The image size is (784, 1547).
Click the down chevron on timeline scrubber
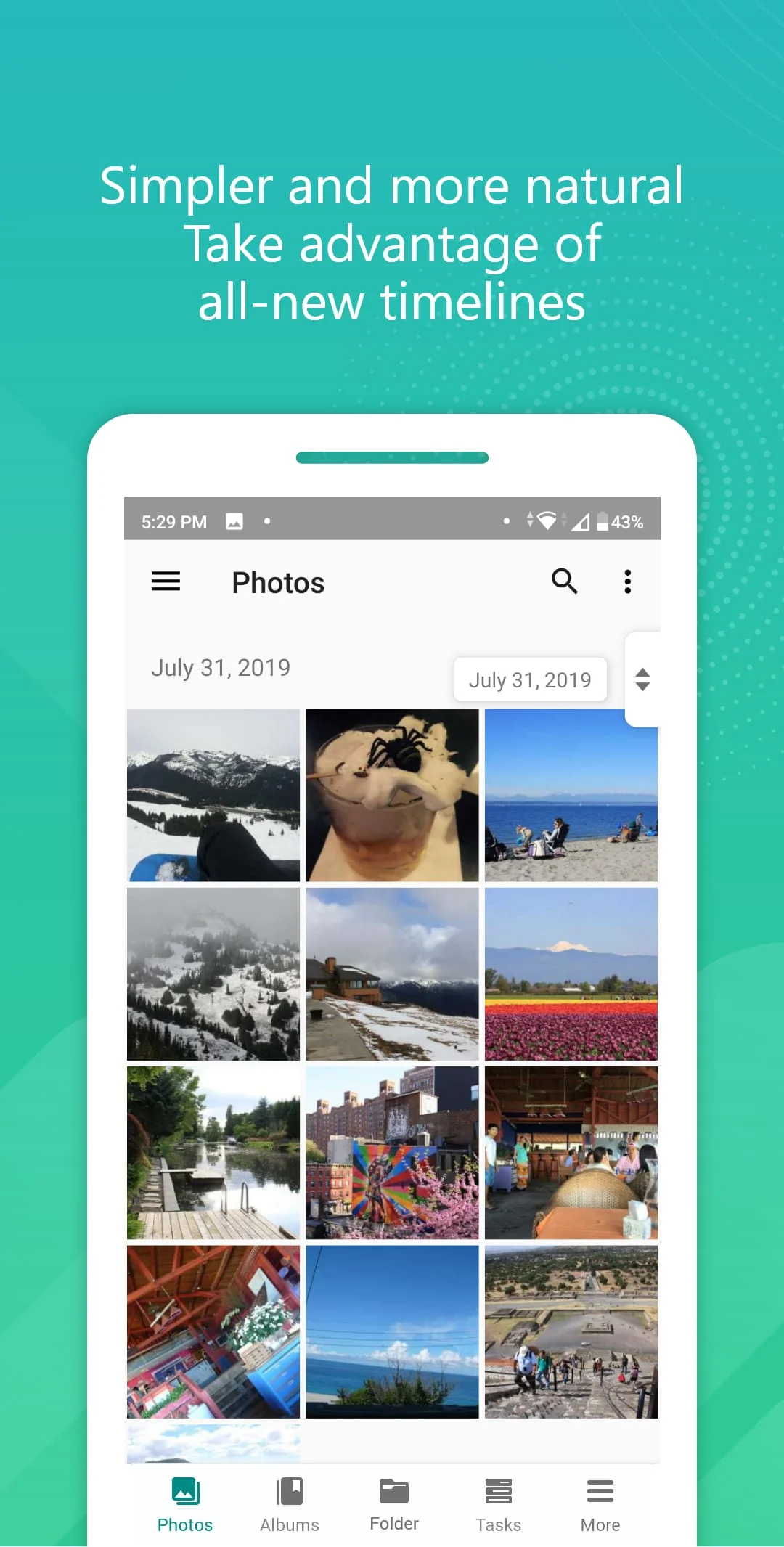(x=643, y=688)
